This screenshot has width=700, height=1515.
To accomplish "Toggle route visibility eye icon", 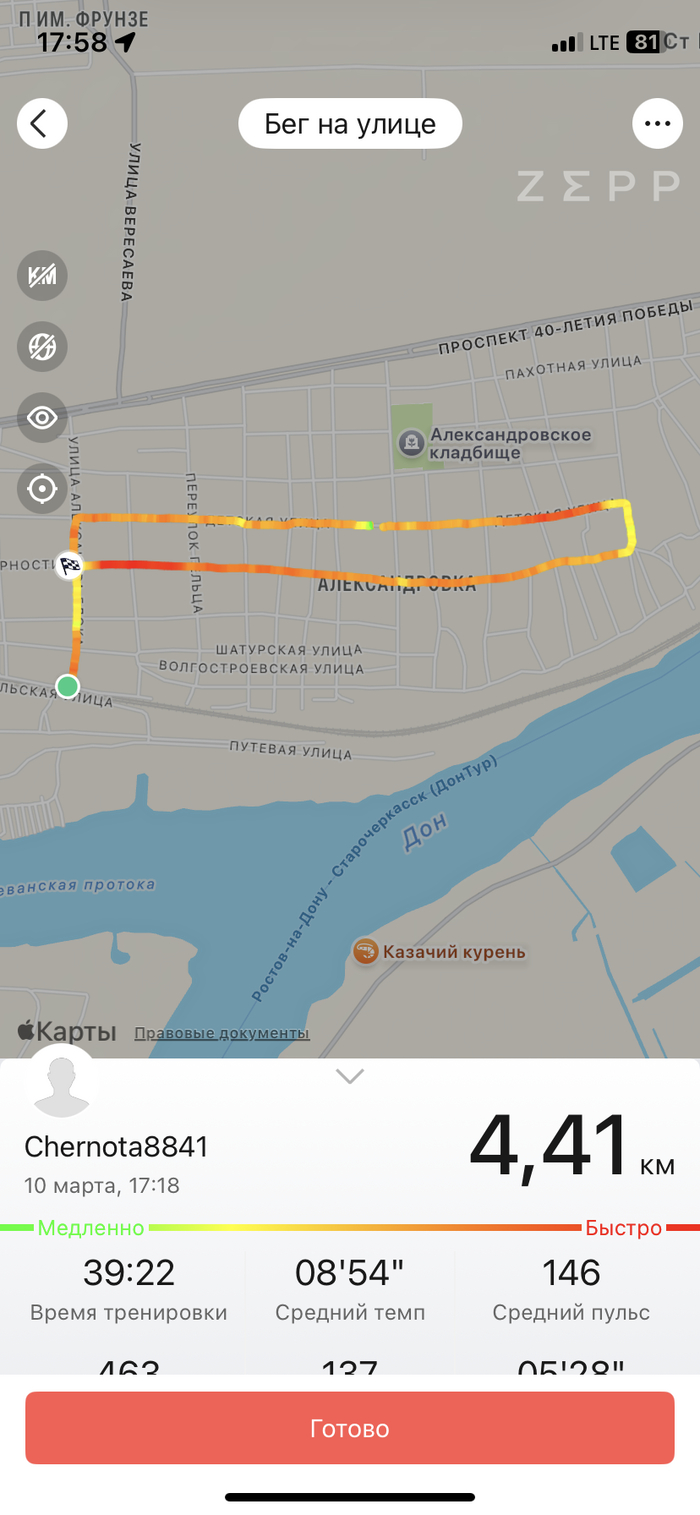I will (x=42, y=418).
